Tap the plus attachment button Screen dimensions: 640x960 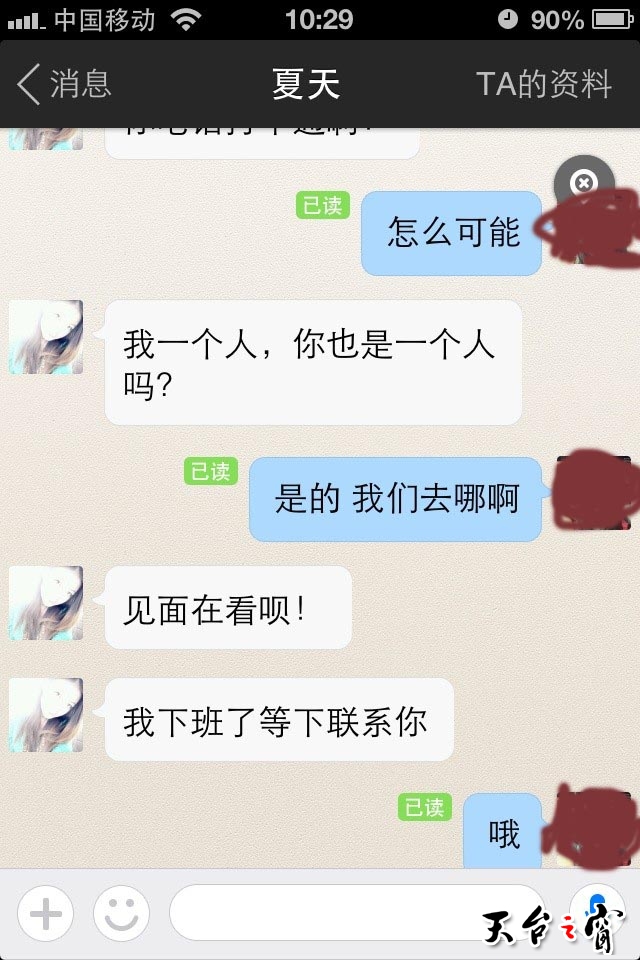click(46, 913)
